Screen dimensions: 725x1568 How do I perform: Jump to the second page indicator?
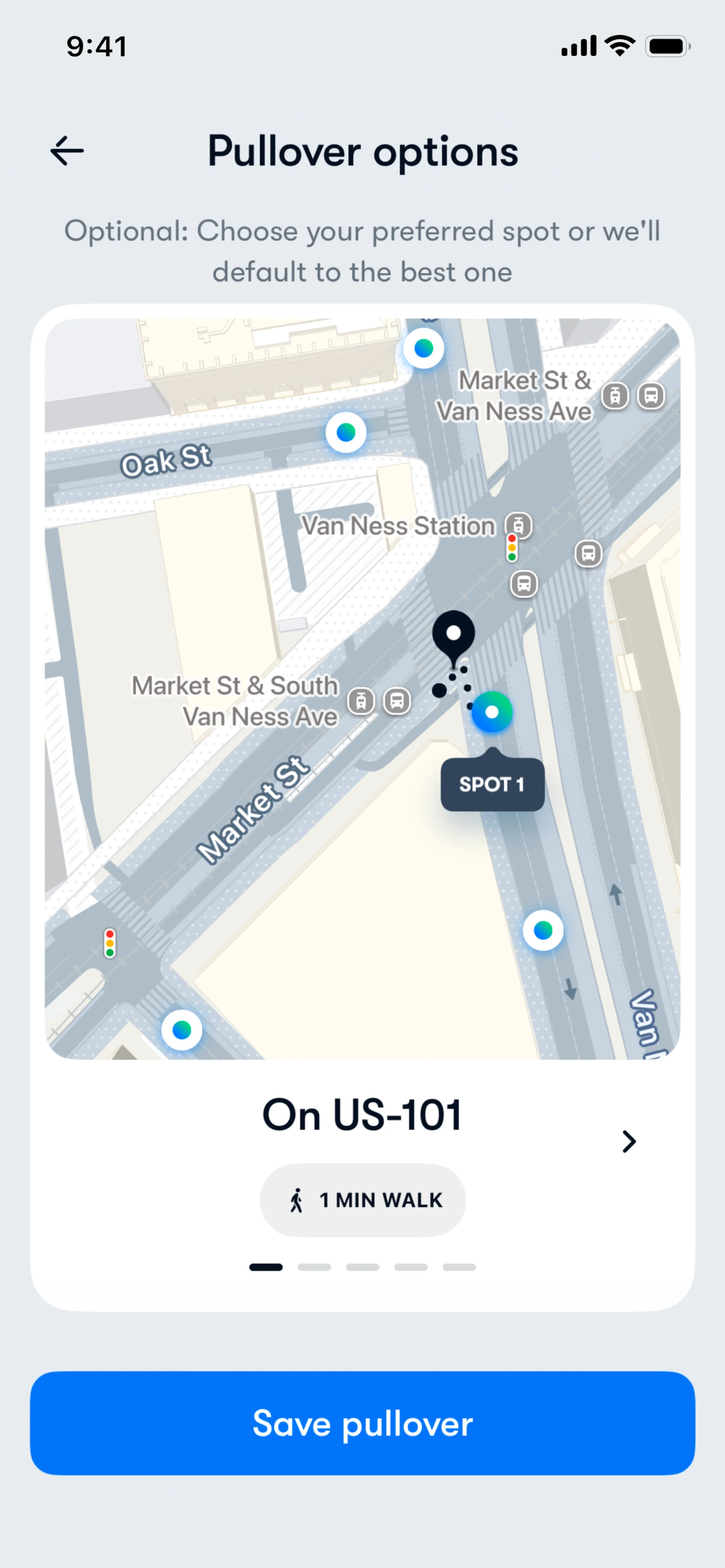tap(314, 1267)
